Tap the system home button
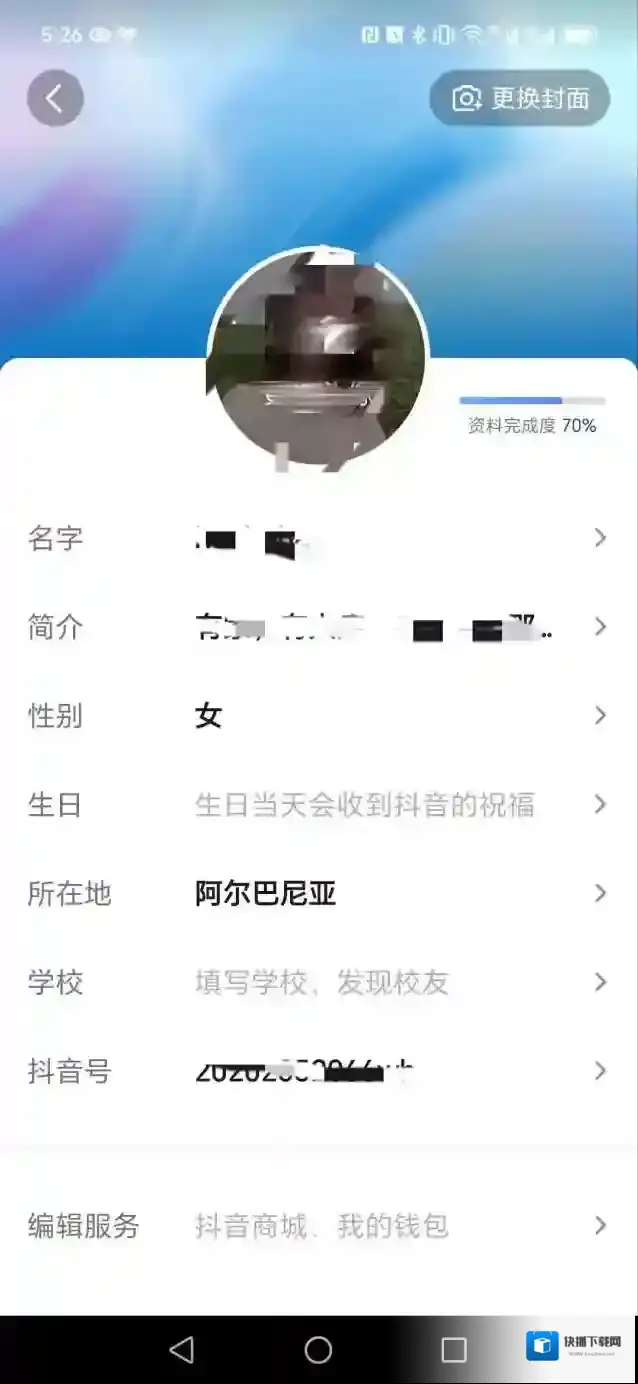The width and height of the screenshot is (638, 1384). (318, 1350)
